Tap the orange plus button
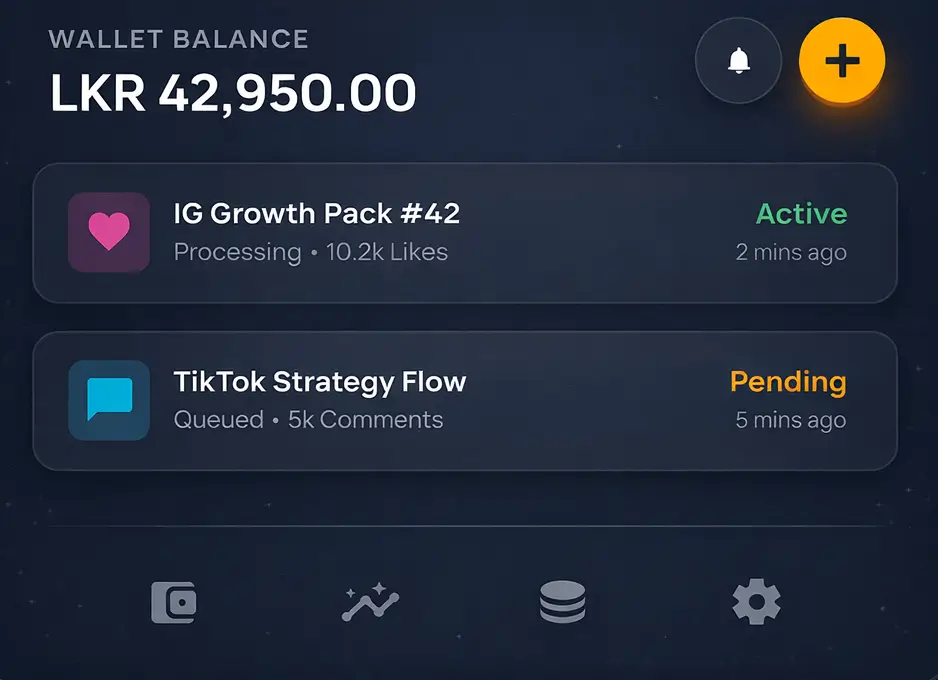938x680 pixels. (842, 61)
